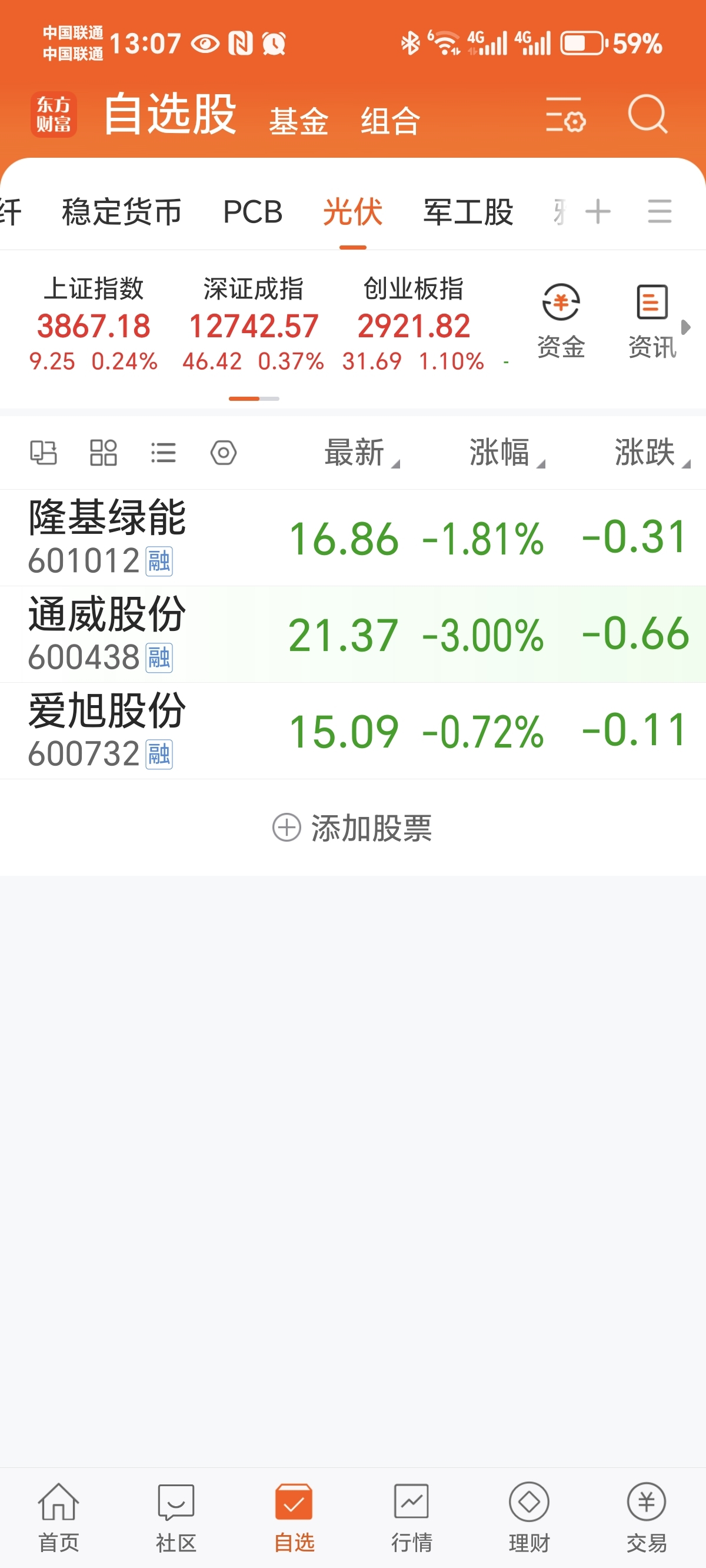Viewport: 706px width, 1568px height.
Task: Tap 添加股票 to add a stock
Action: pyautogui.click(x=352, y=828)
